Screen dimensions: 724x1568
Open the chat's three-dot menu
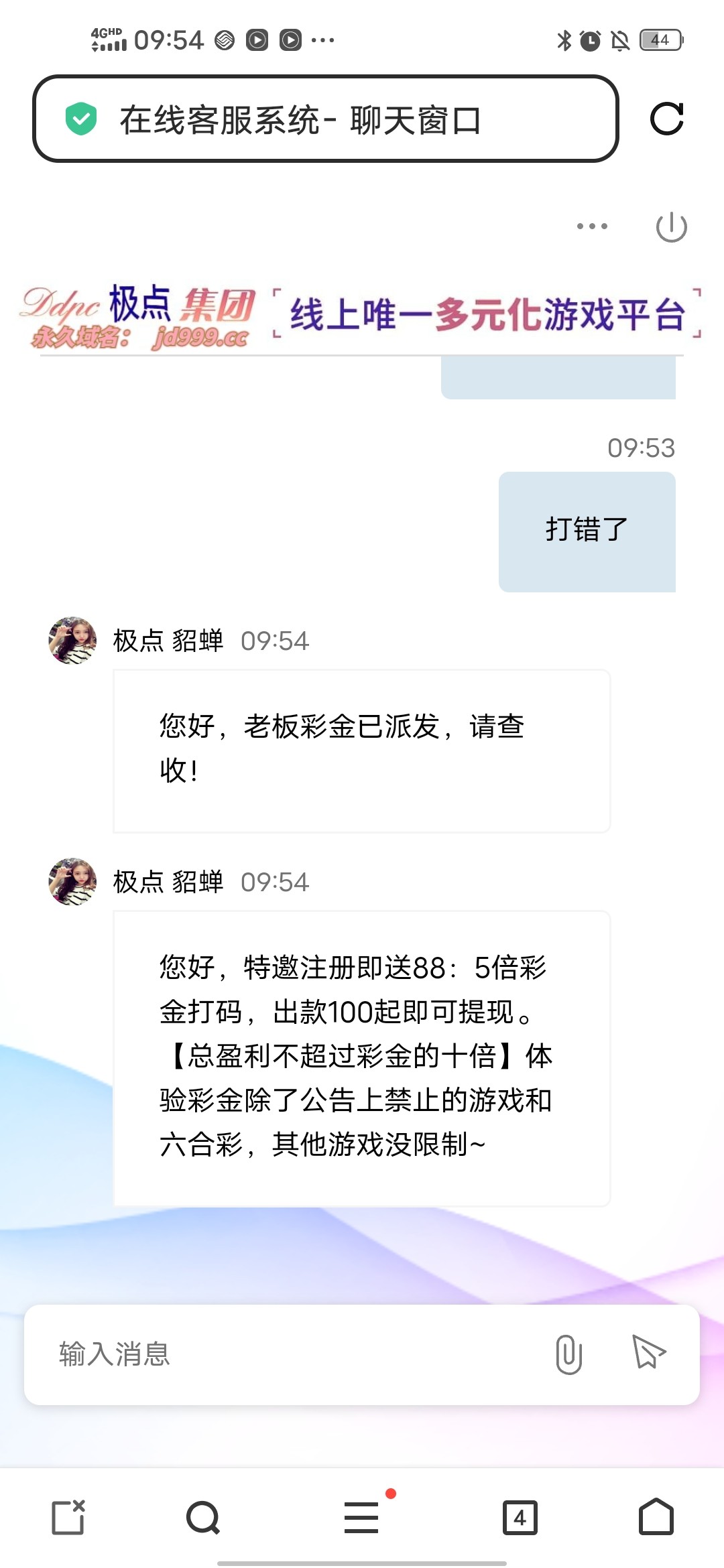[592, 226]
